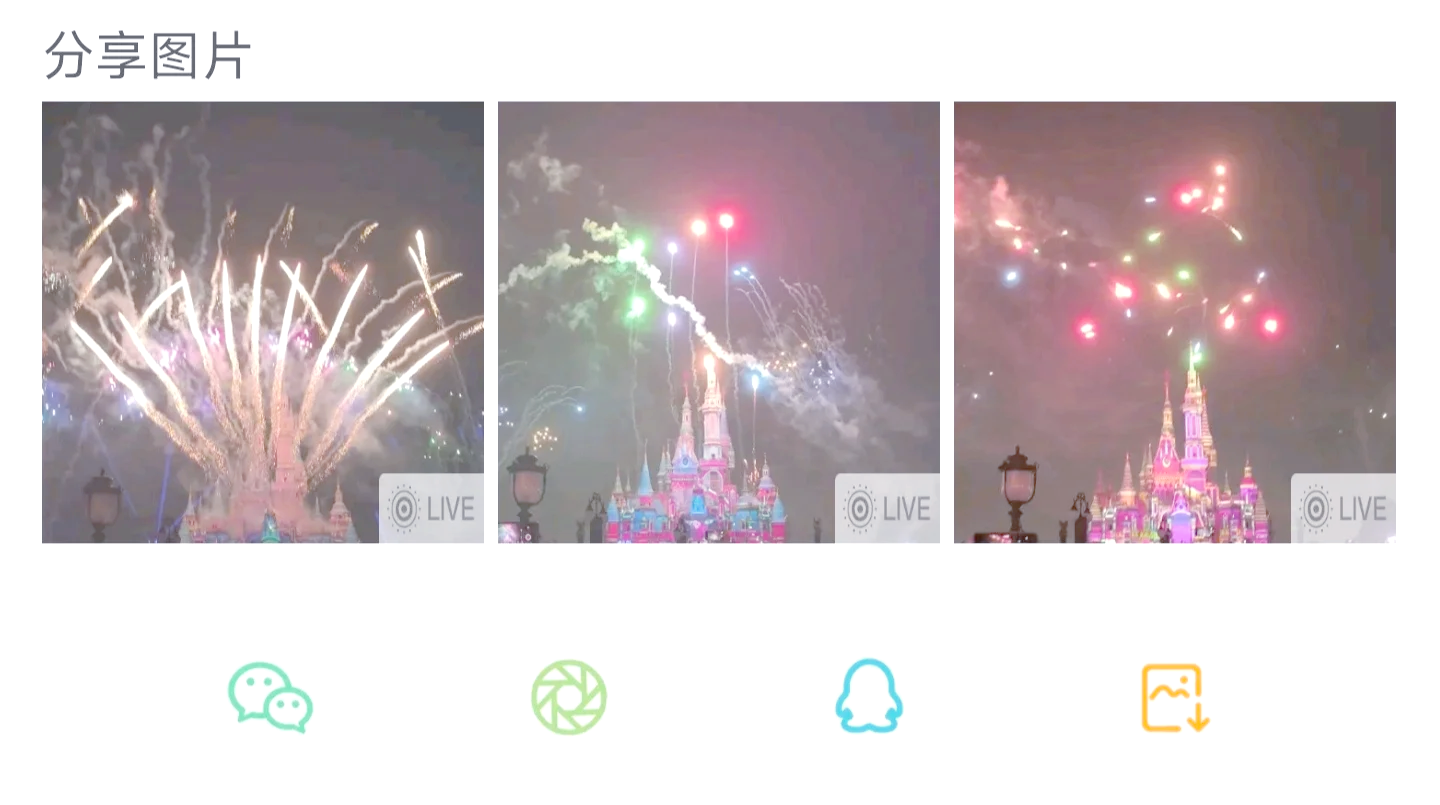
Task: Open middle castle photo with green fireworks
Action: point(718,322)
